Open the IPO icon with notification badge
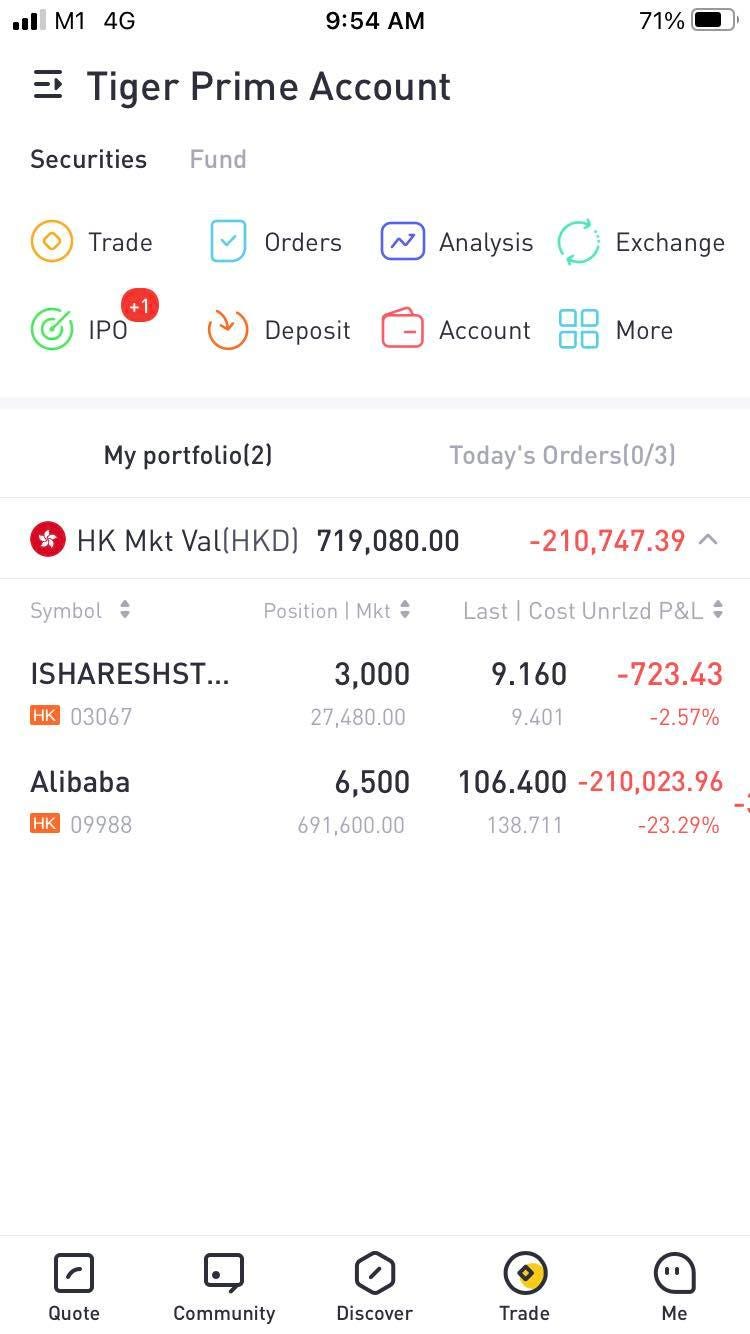The image size is (750, 1334). (52, 329)
